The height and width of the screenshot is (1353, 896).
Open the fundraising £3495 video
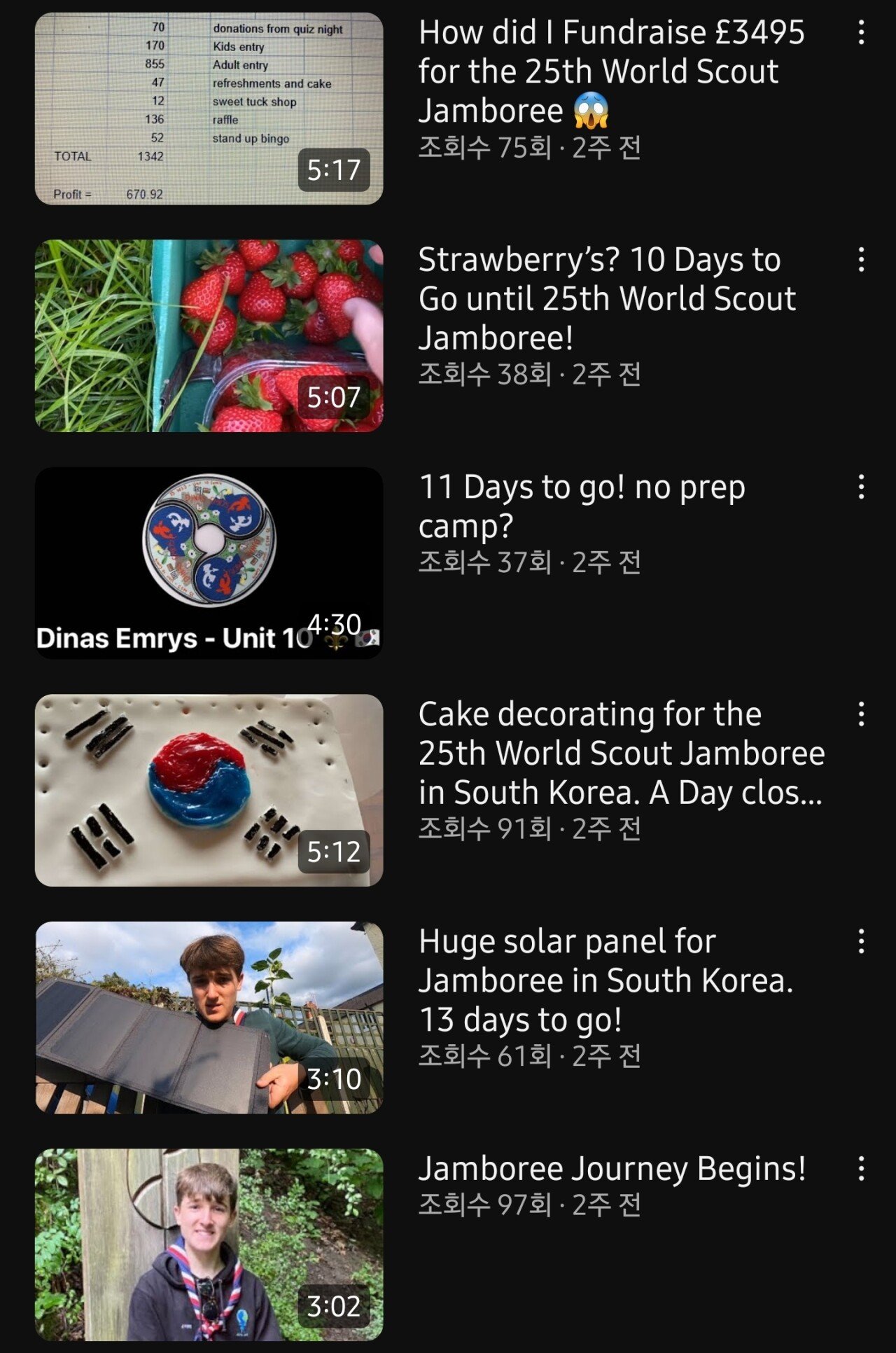[209, 109]
